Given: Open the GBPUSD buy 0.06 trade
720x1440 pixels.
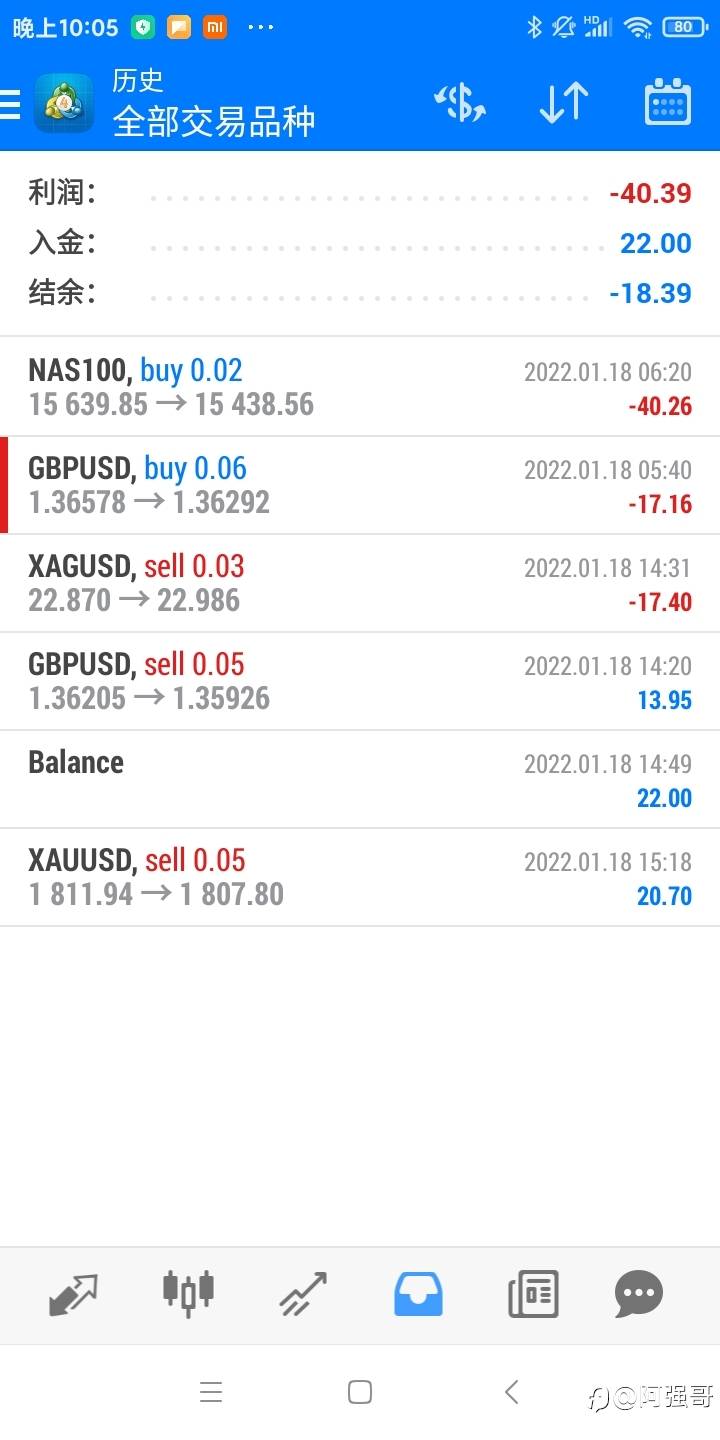Looking at the screenshot, I should 360,485.
